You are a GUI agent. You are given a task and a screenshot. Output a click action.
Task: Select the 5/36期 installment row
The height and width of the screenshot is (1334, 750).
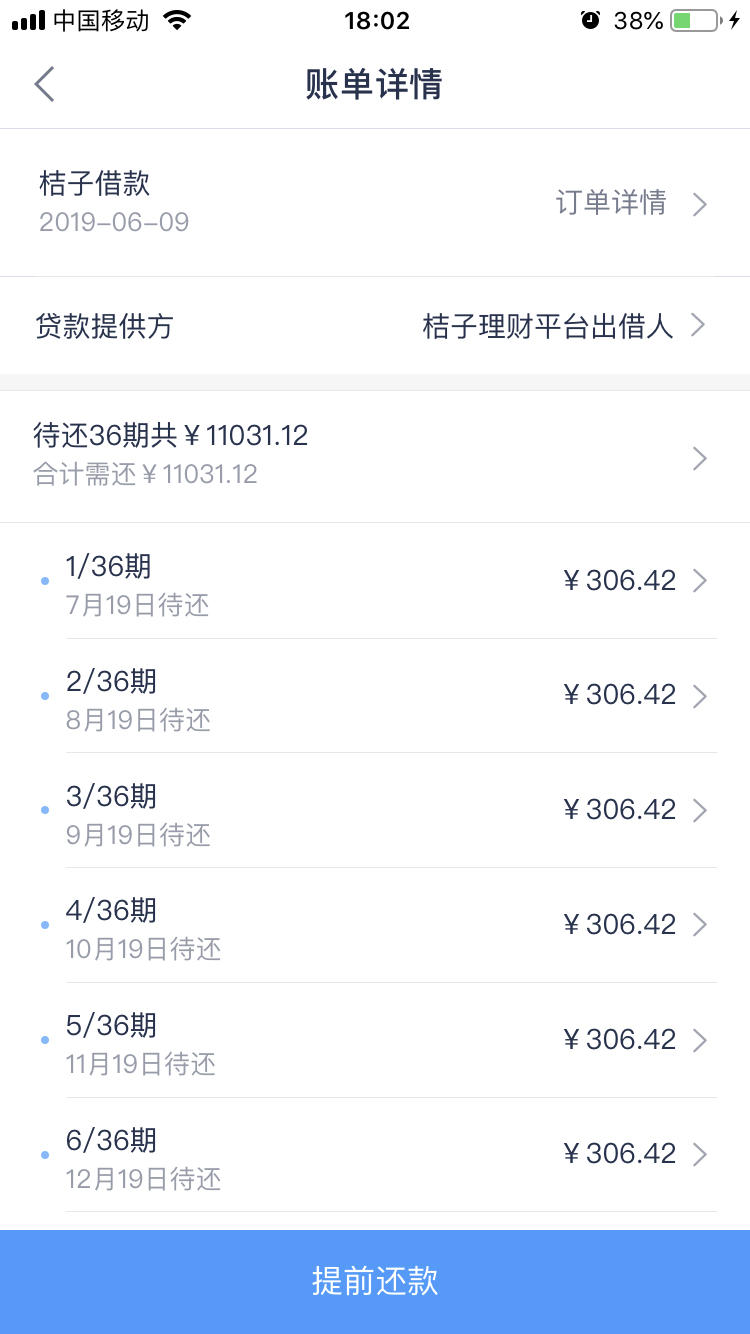tap(375, 1039)
